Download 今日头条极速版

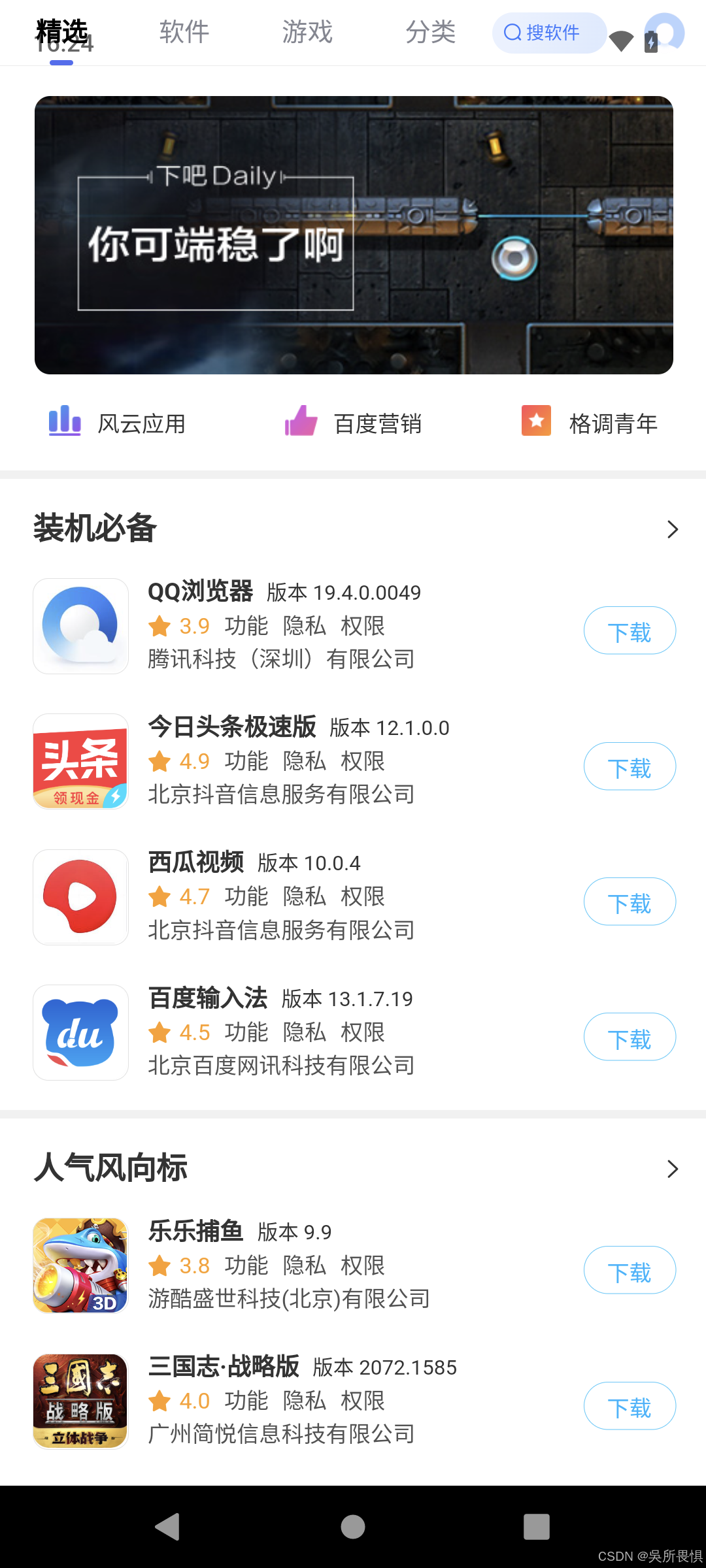point(629,767)
